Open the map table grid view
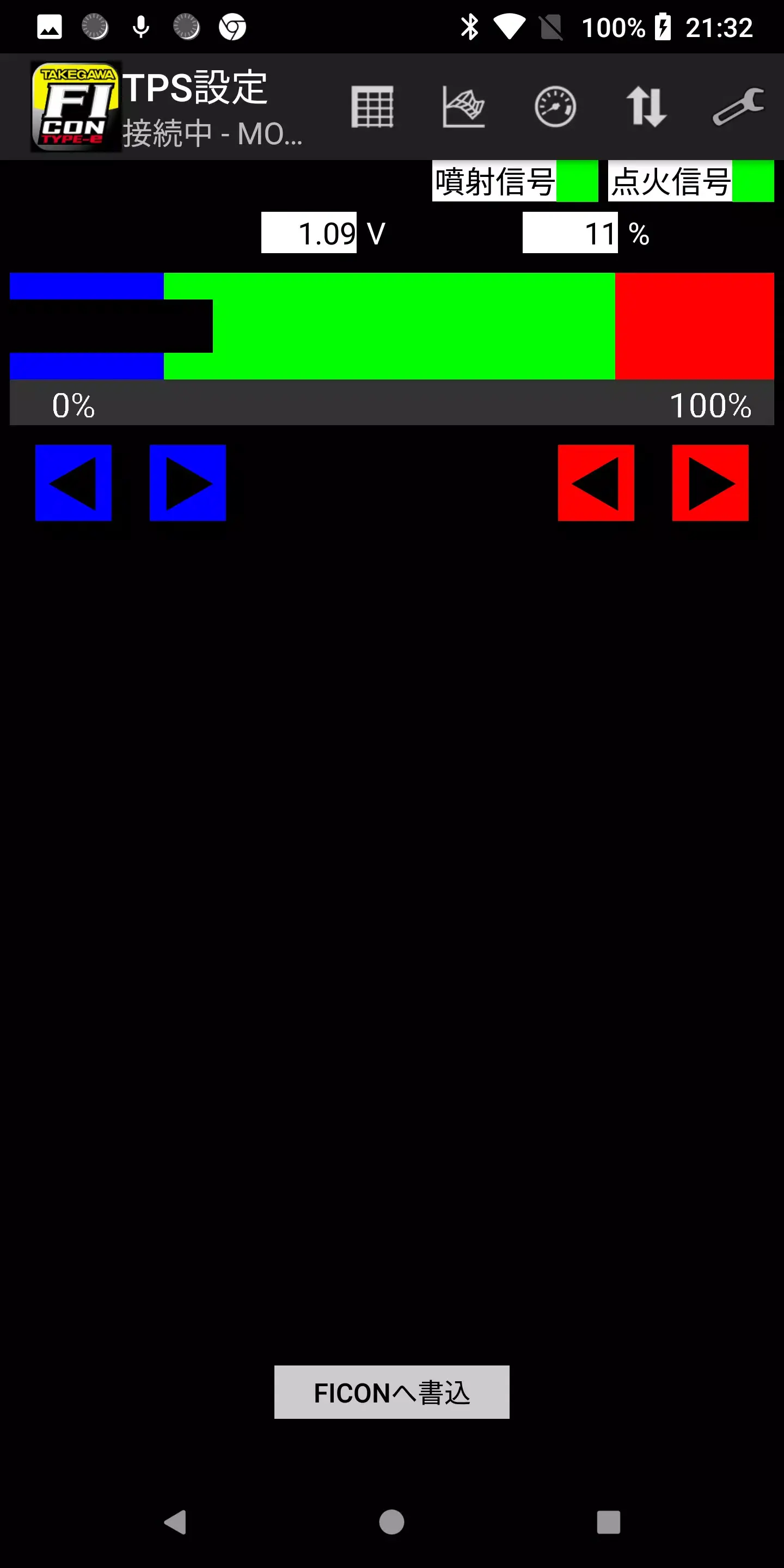 pos(372,107)
